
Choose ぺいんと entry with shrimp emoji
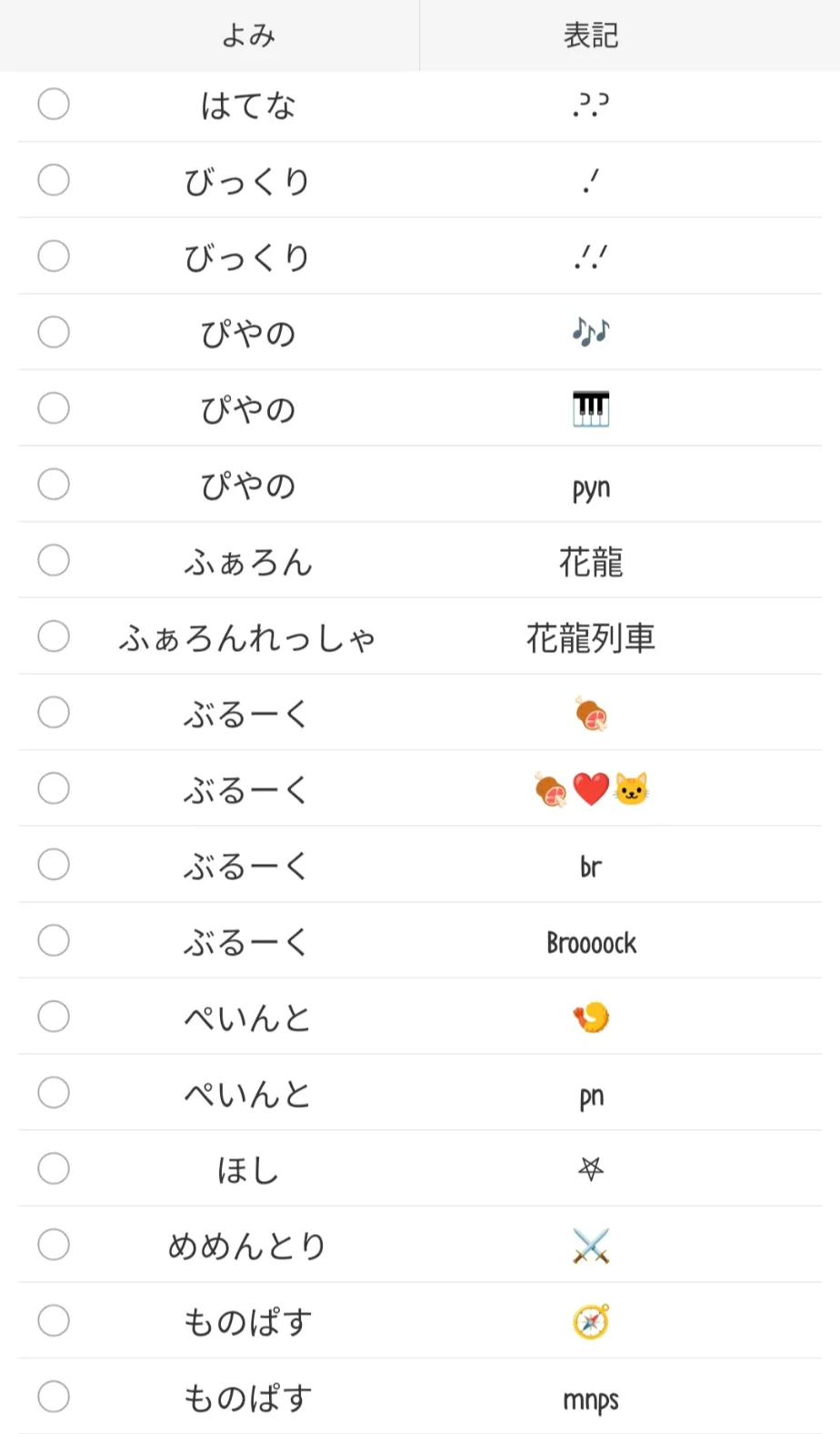click(54, 1017)
